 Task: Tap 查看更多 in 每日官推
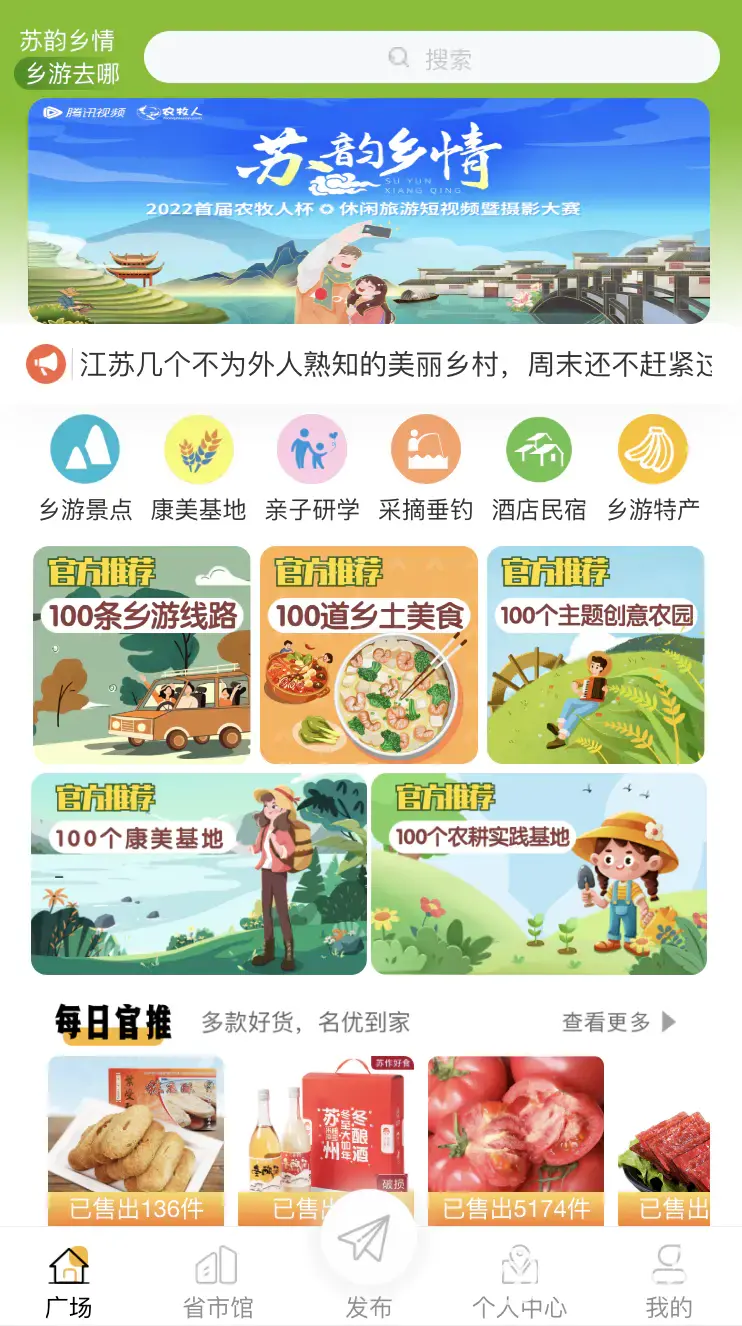[618, 1022]
